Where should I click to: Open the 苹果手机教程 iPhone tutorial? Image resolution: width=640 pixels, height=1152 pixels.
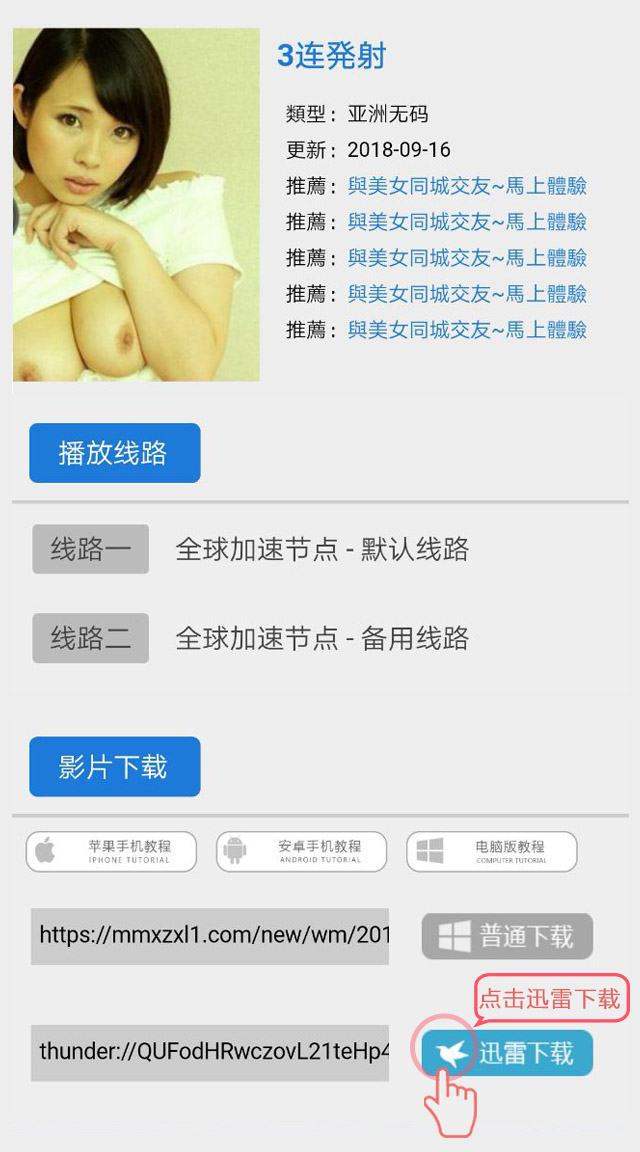(x=111, y=852)
